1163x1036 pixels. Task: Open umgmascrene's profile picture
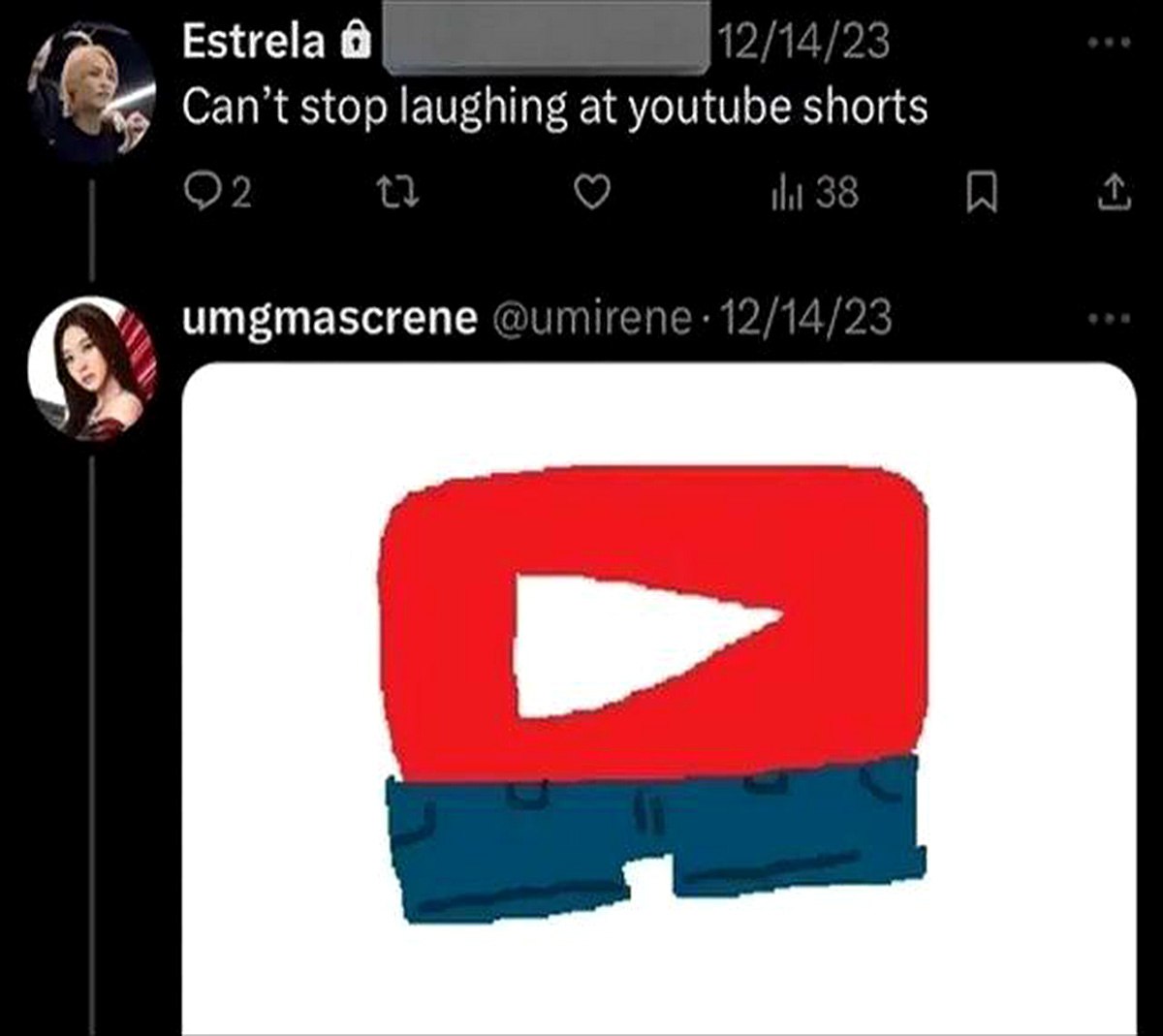click(93, 368)
